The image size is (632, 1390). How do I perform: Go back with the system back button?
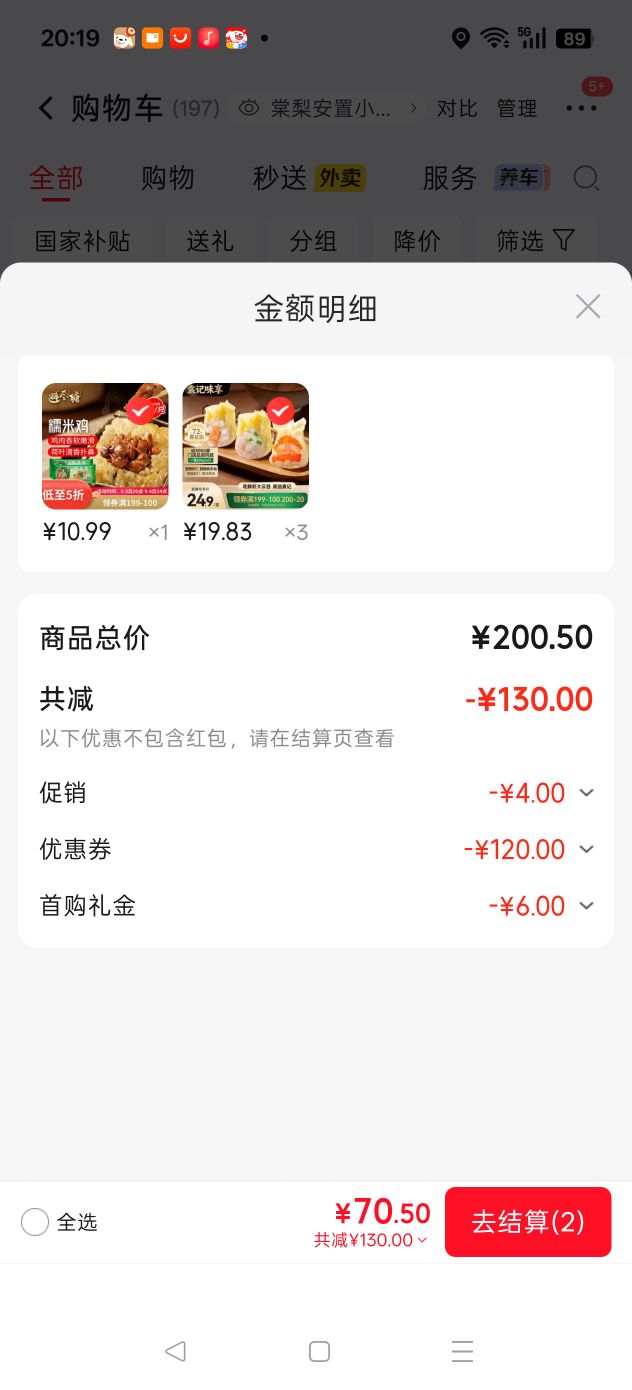(175, 1352)
